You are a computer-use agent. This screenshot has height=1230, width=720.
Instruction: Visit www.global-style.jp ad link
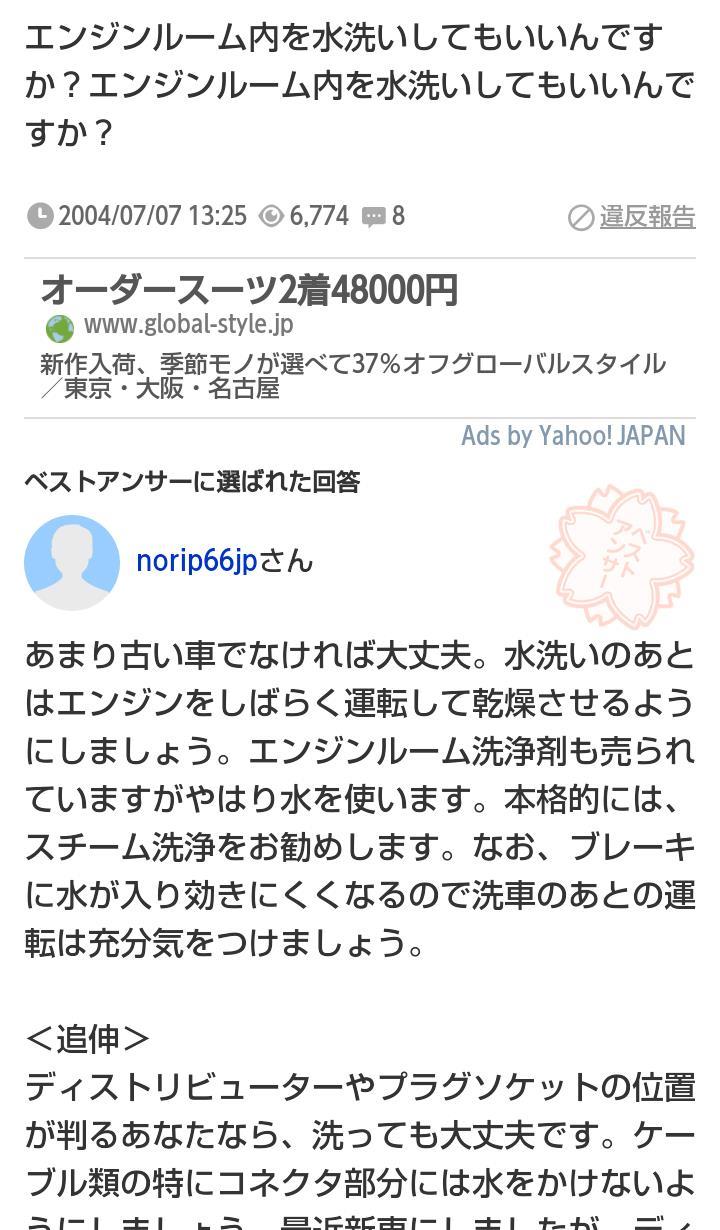188,325
